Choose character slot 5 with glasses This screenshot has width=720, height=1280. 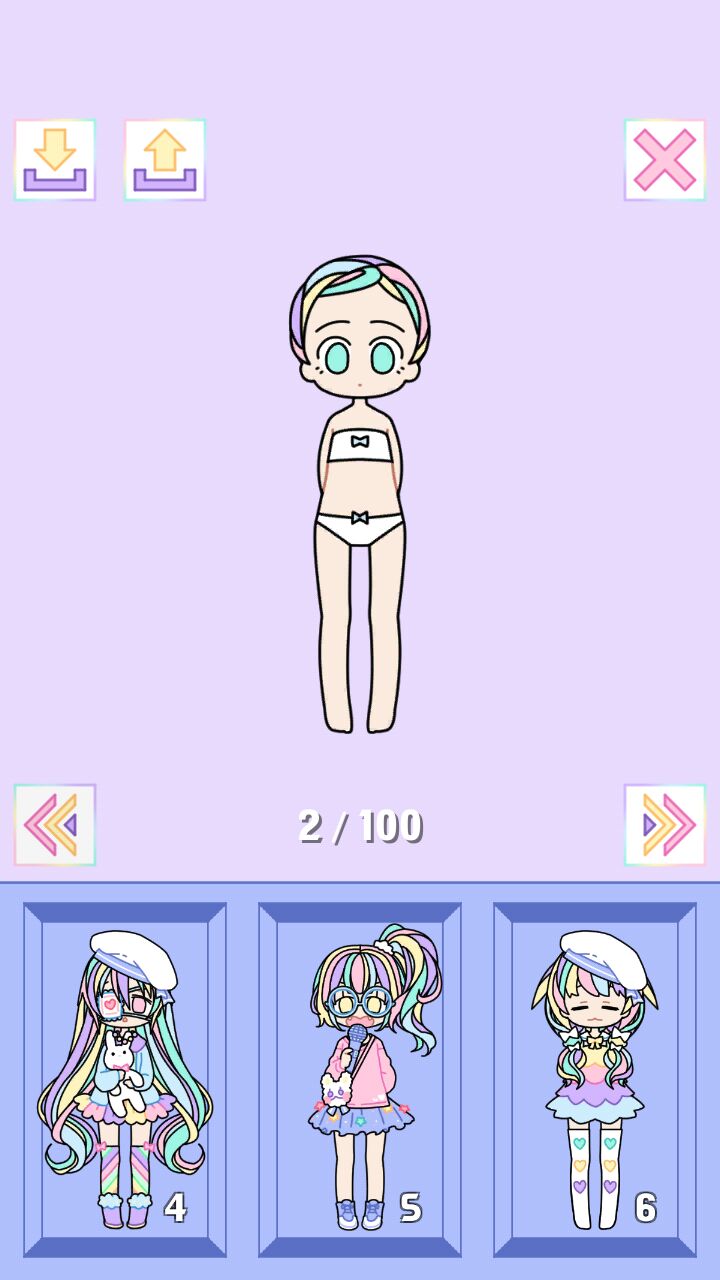360,1080
